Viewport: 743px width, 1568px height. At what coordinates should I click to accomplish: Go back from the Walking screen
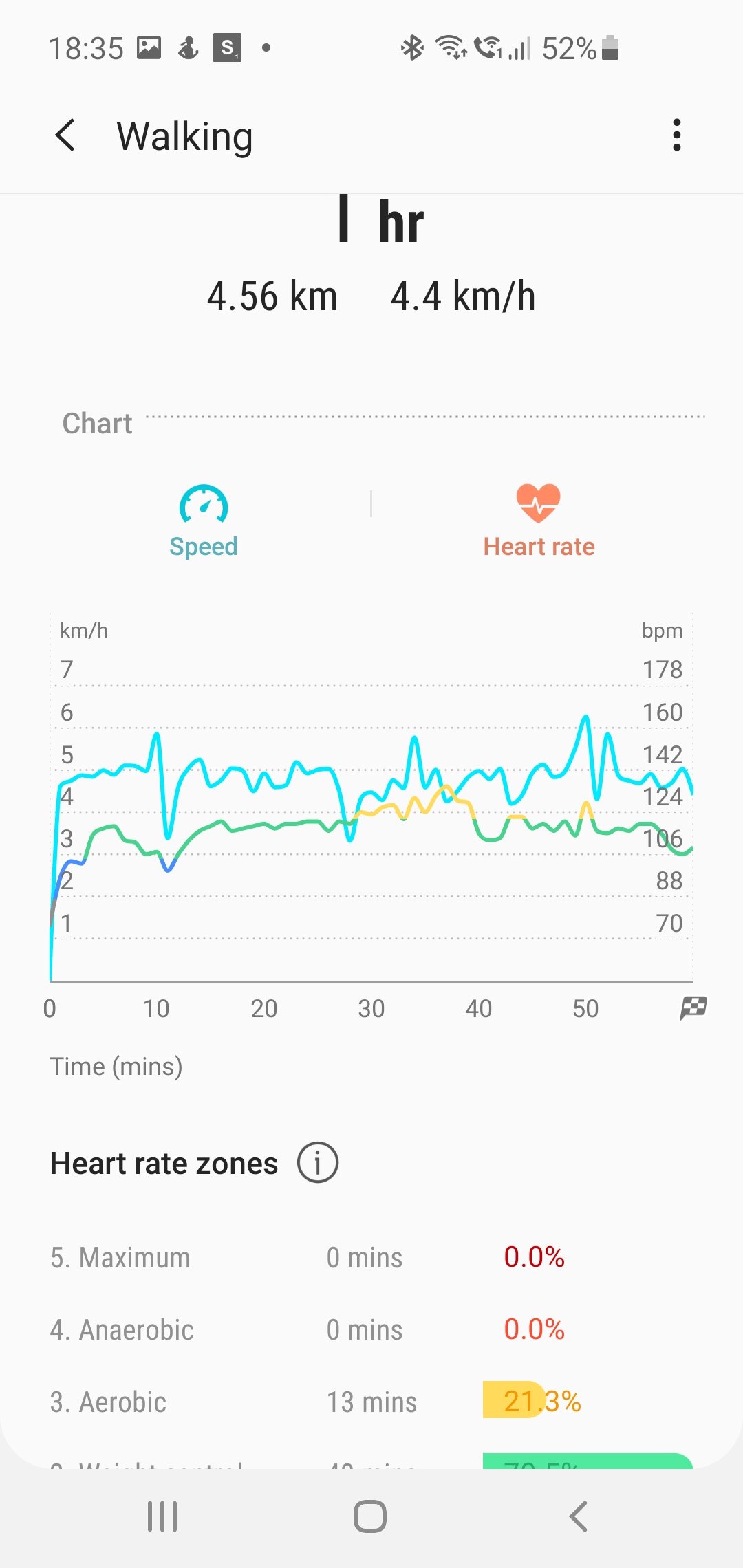point(65,135)
